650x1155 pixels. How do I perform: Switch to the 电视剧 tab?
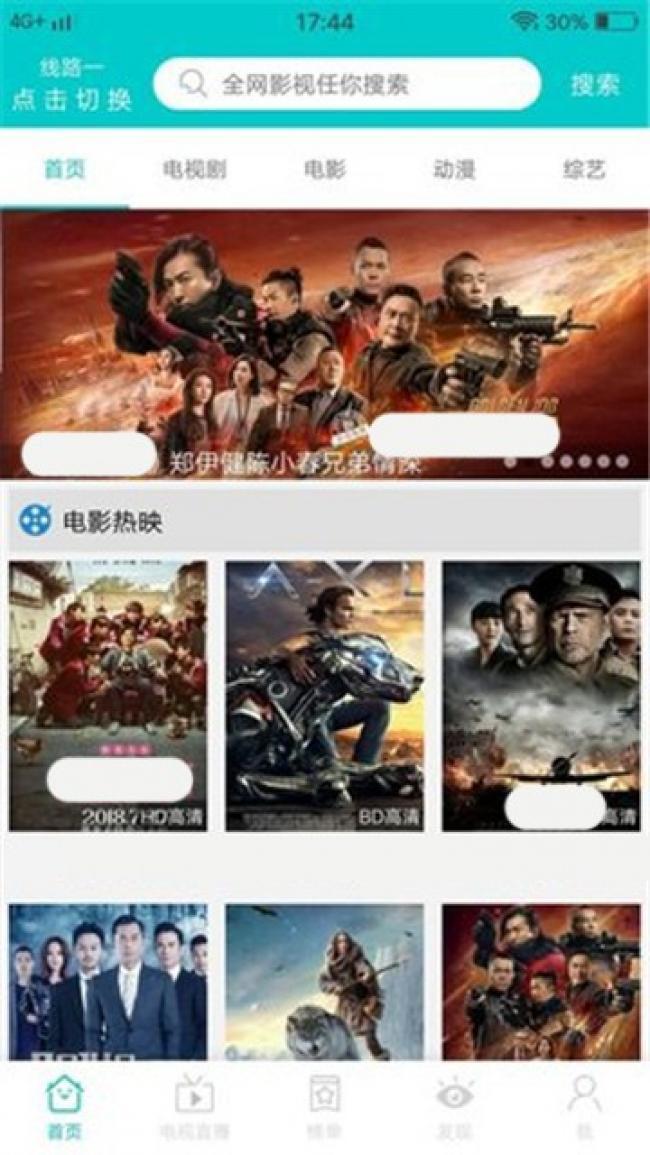click(x=194, y=169)
